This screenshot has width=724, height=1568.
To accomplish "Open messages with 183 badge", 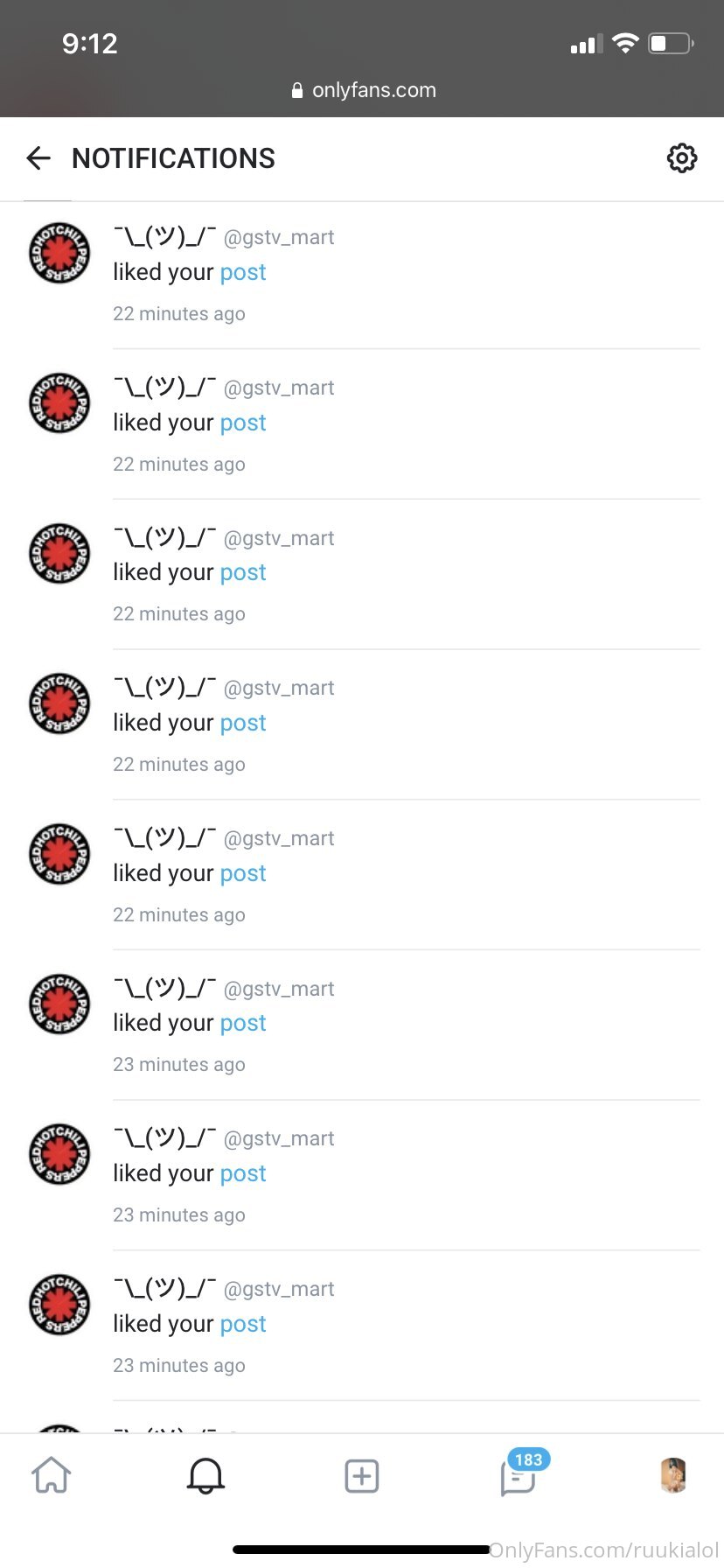I will point(519,1473).
